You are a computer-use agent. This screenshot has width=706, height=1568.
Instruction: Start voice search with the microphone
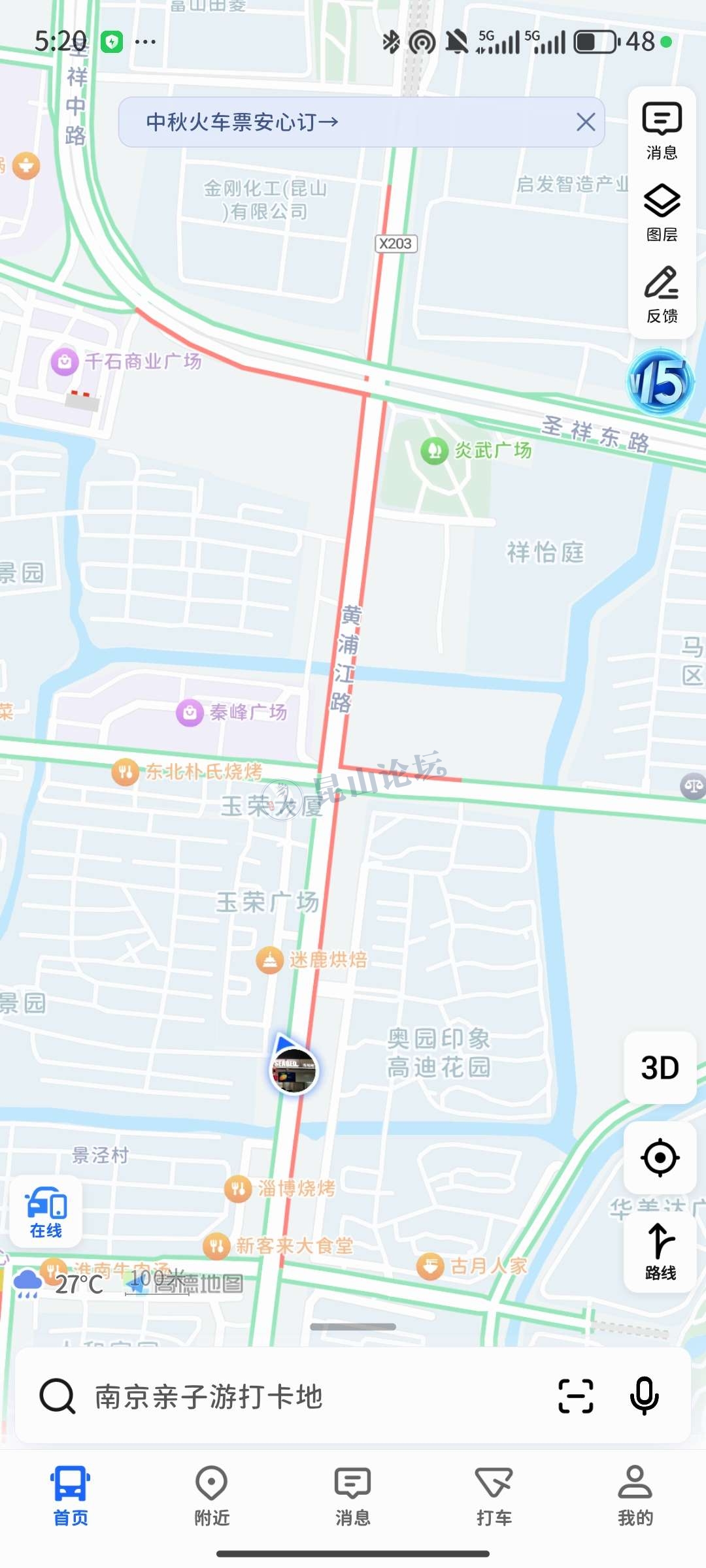tap(644, 1396)
